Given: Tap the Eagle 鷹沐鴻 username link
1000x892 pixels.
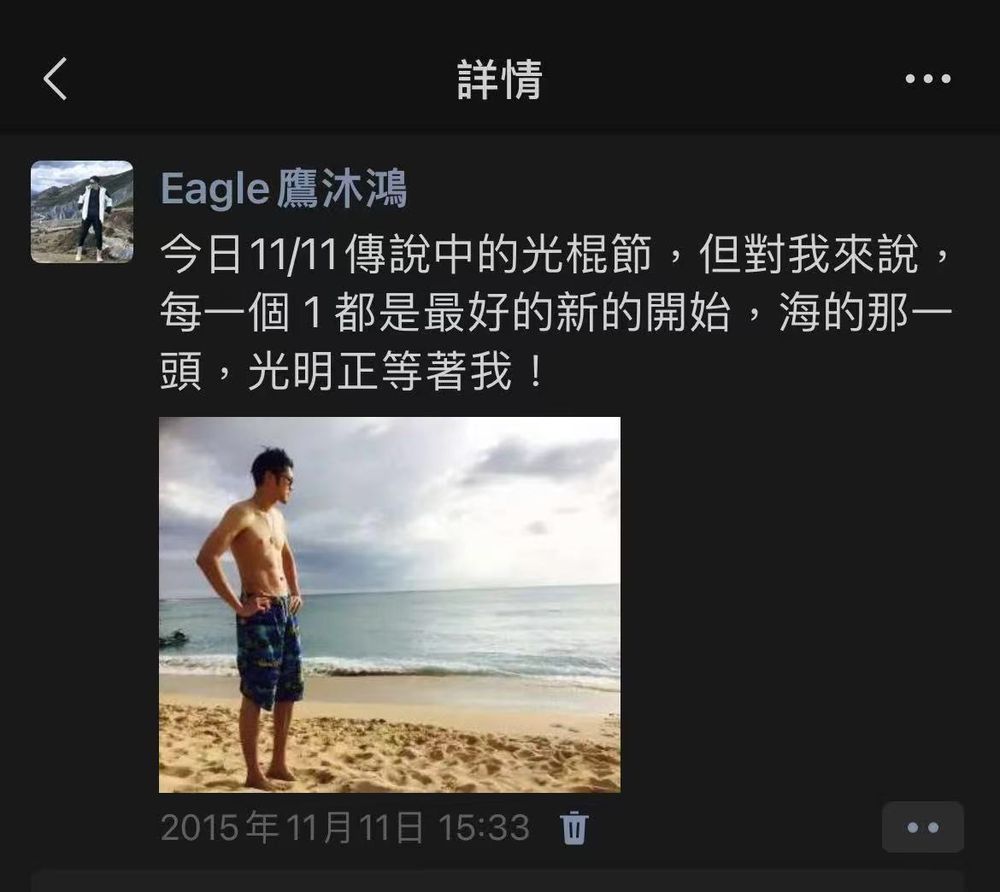Looking at the screenshot, I should click(284, 188).
